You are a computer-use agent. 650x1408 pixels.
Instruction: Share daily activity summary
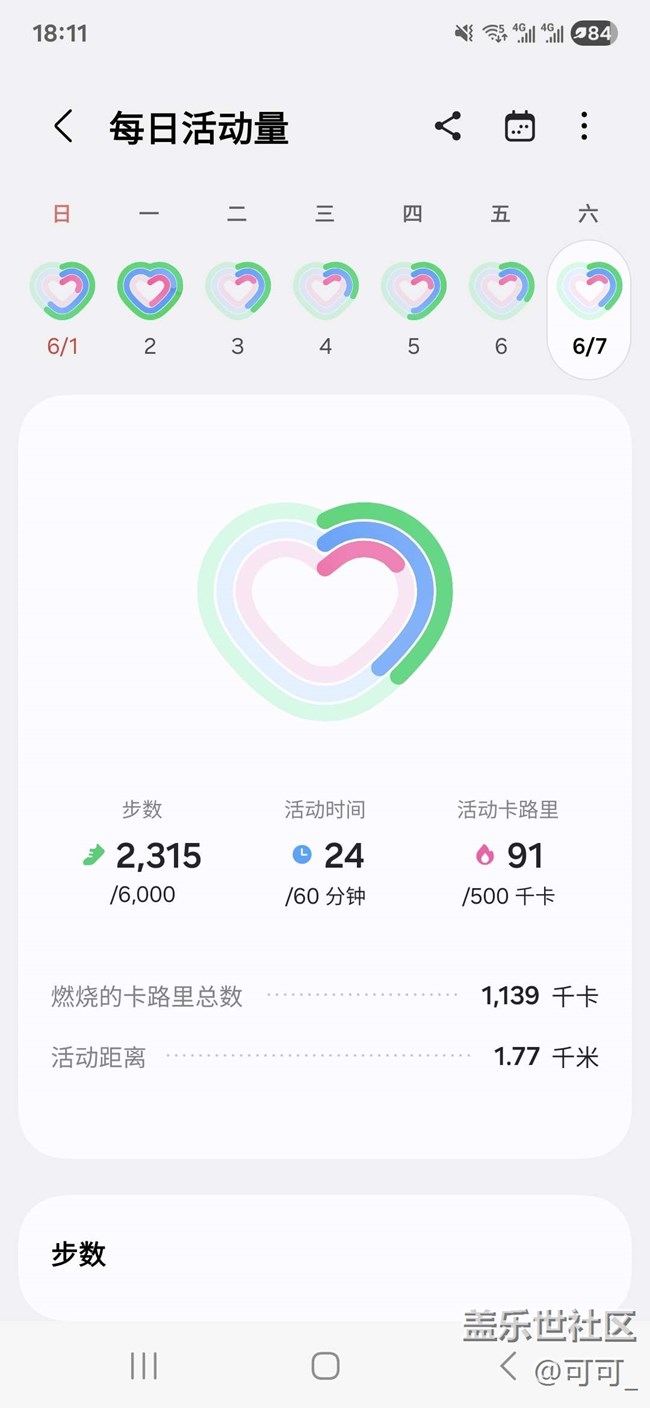[448, 127]
